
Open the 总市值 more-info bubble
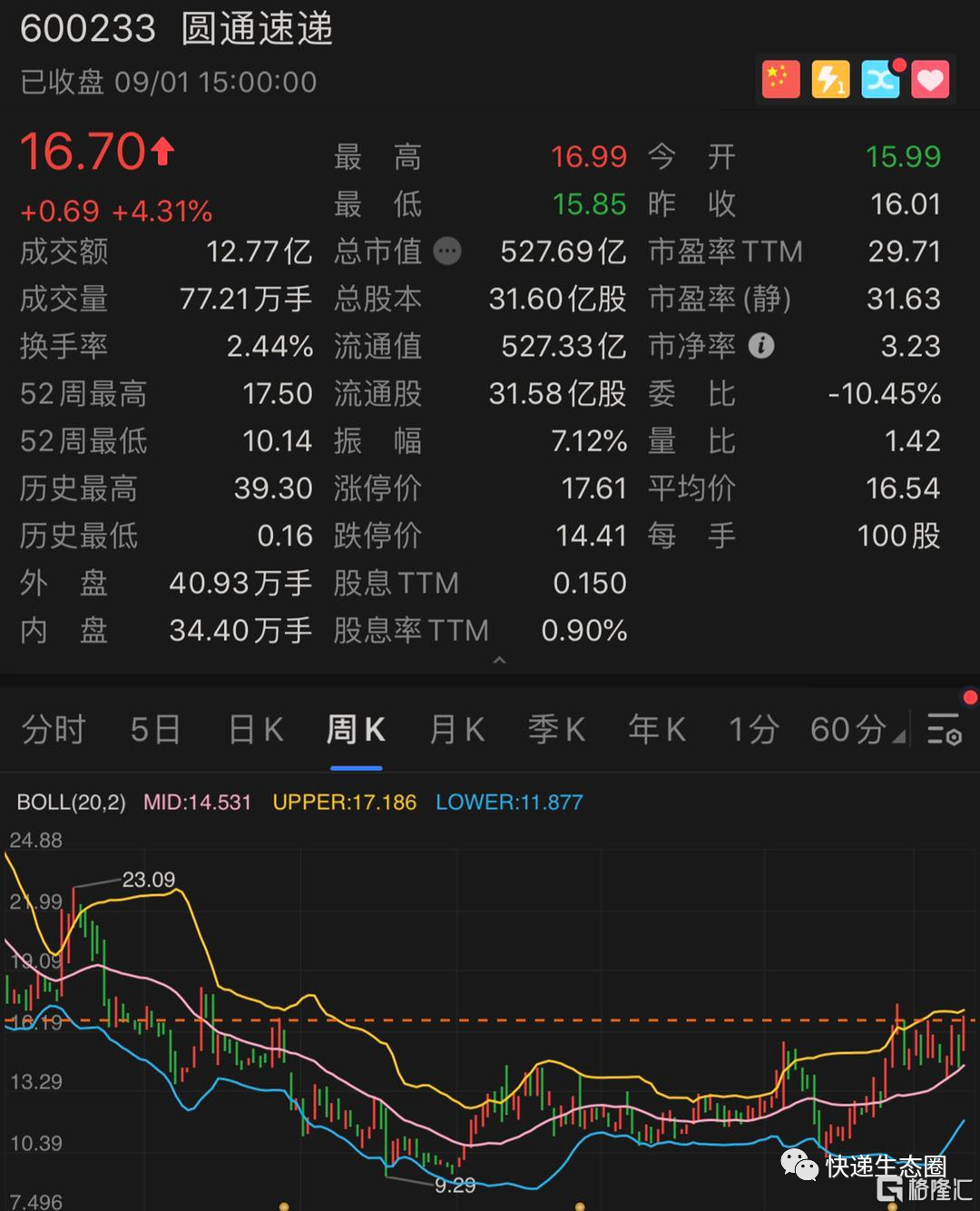tap(447, 251)
